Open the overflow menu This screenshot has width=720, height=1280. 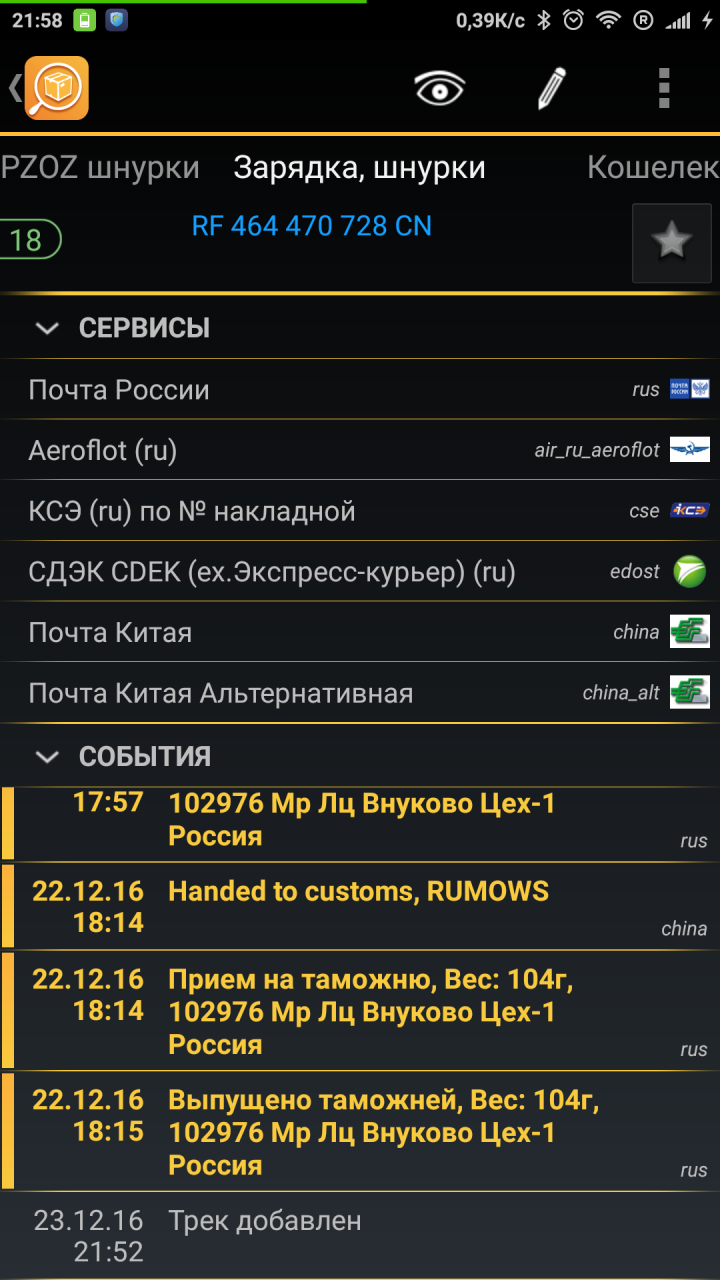664,89
